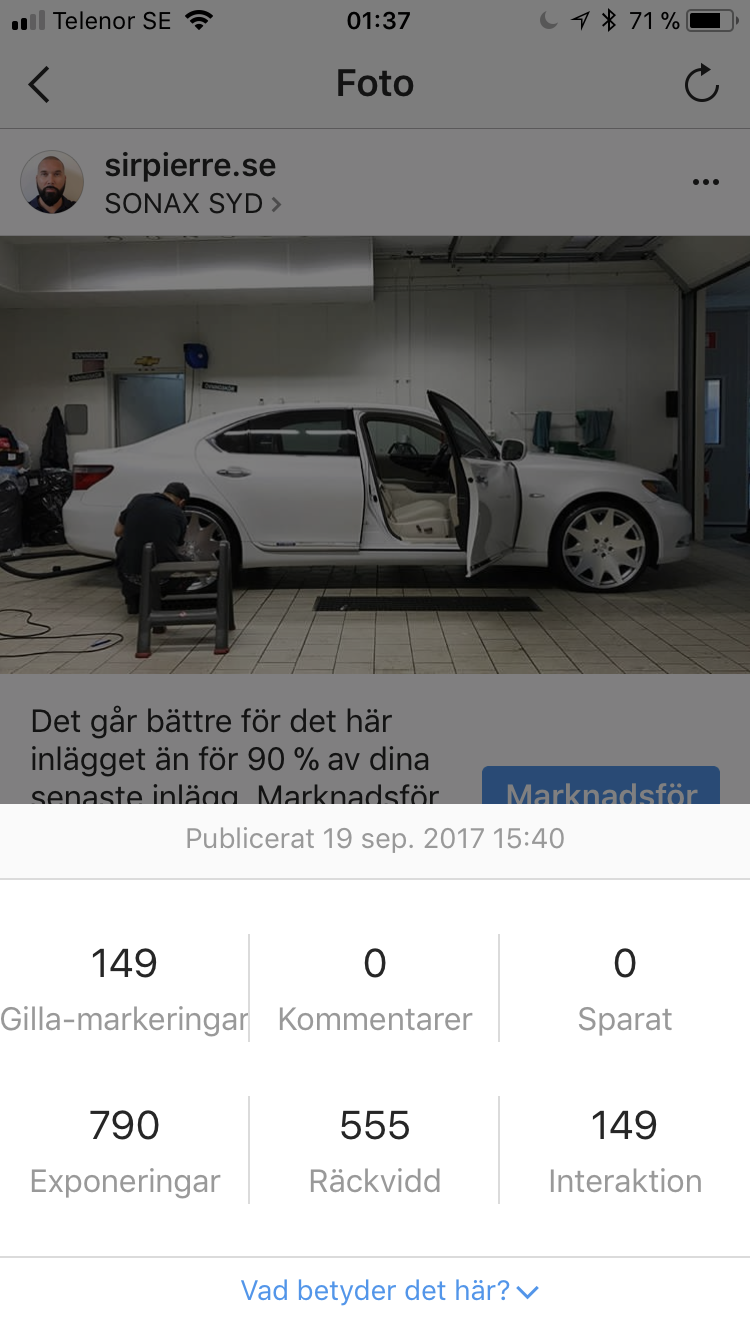Expand "Vad betyder det här?"

390,1290
